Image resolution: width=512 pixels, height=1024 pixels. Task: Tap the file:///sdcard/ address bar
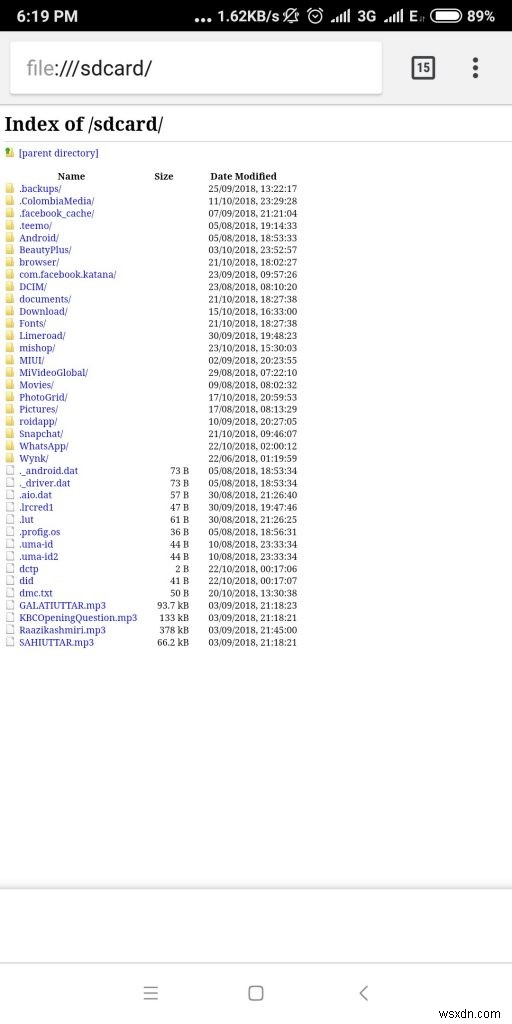195,68
